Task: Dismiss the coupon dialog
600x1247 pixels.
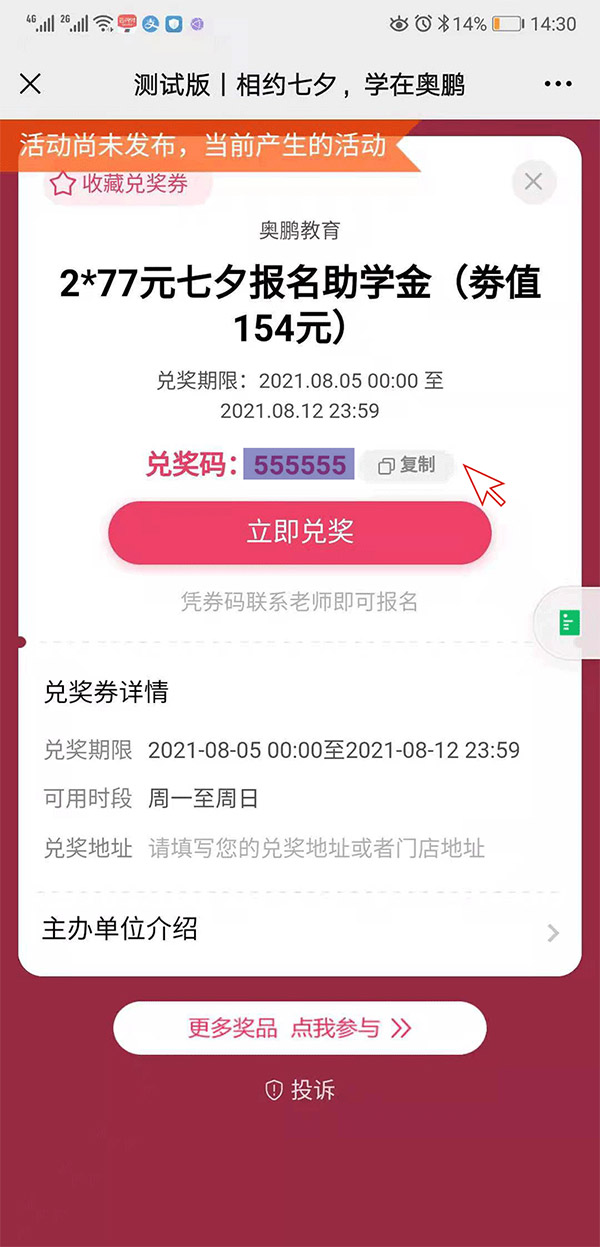Action: [x=533, y=182]
